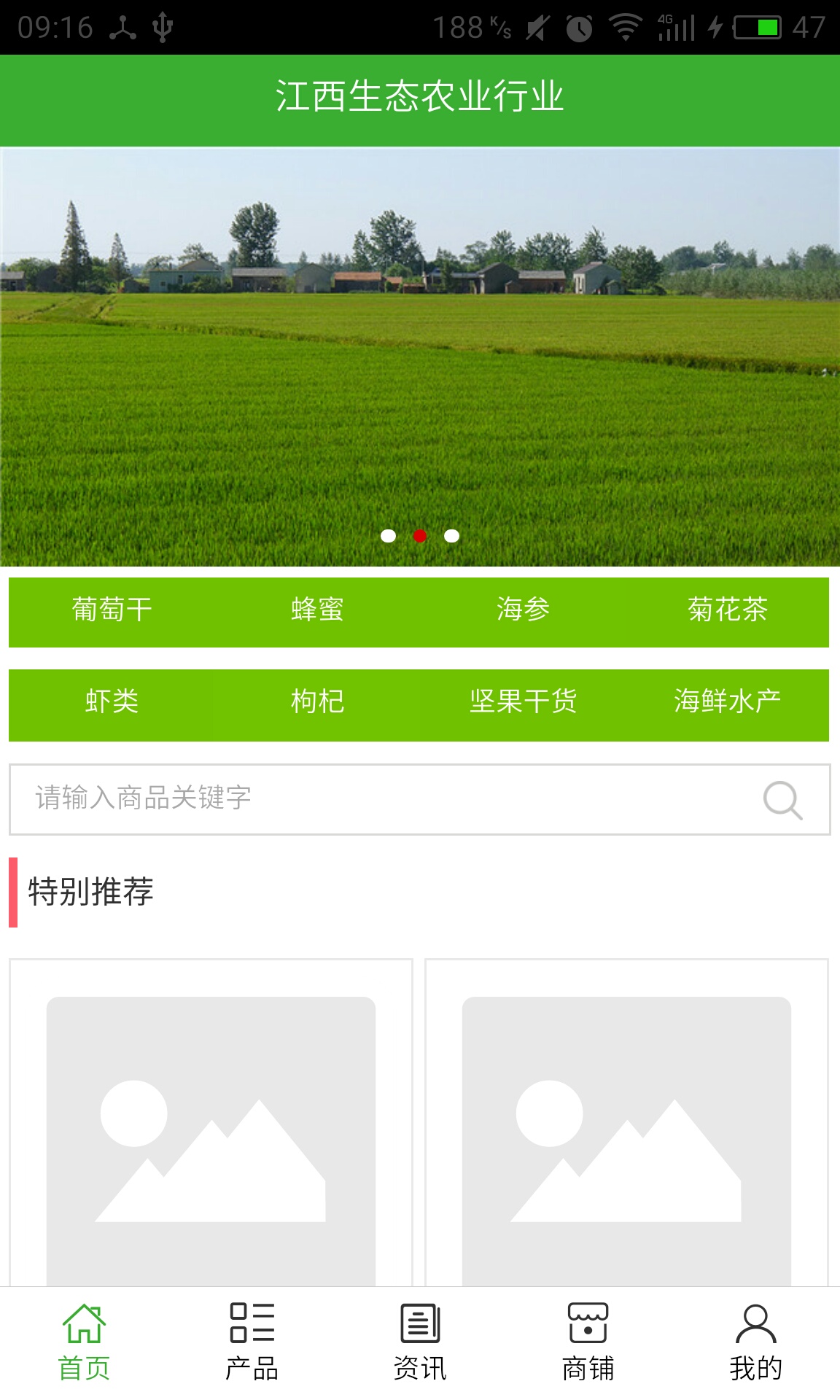Select the second carousel indicator dot
Image resolution: width=840 pixels, height=1400 pixels.
420,536
